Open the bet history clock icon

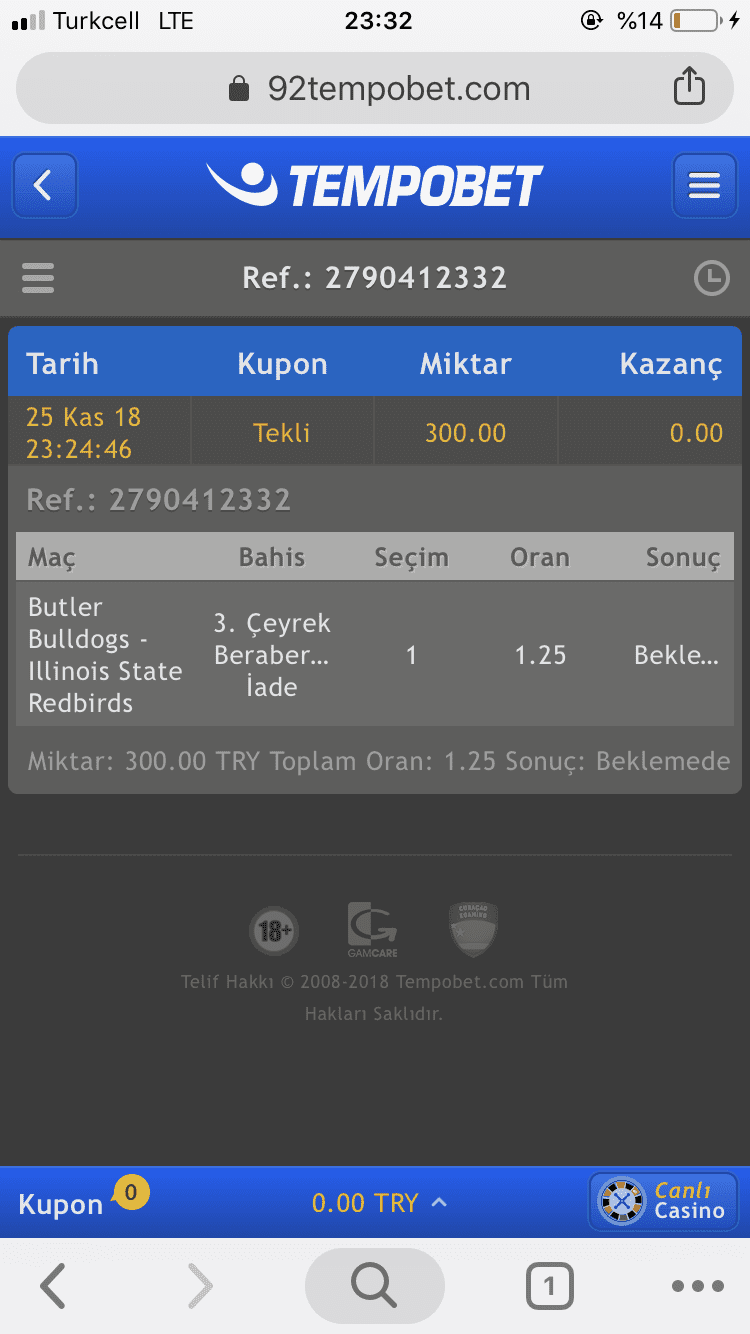(x=711, y=278)
